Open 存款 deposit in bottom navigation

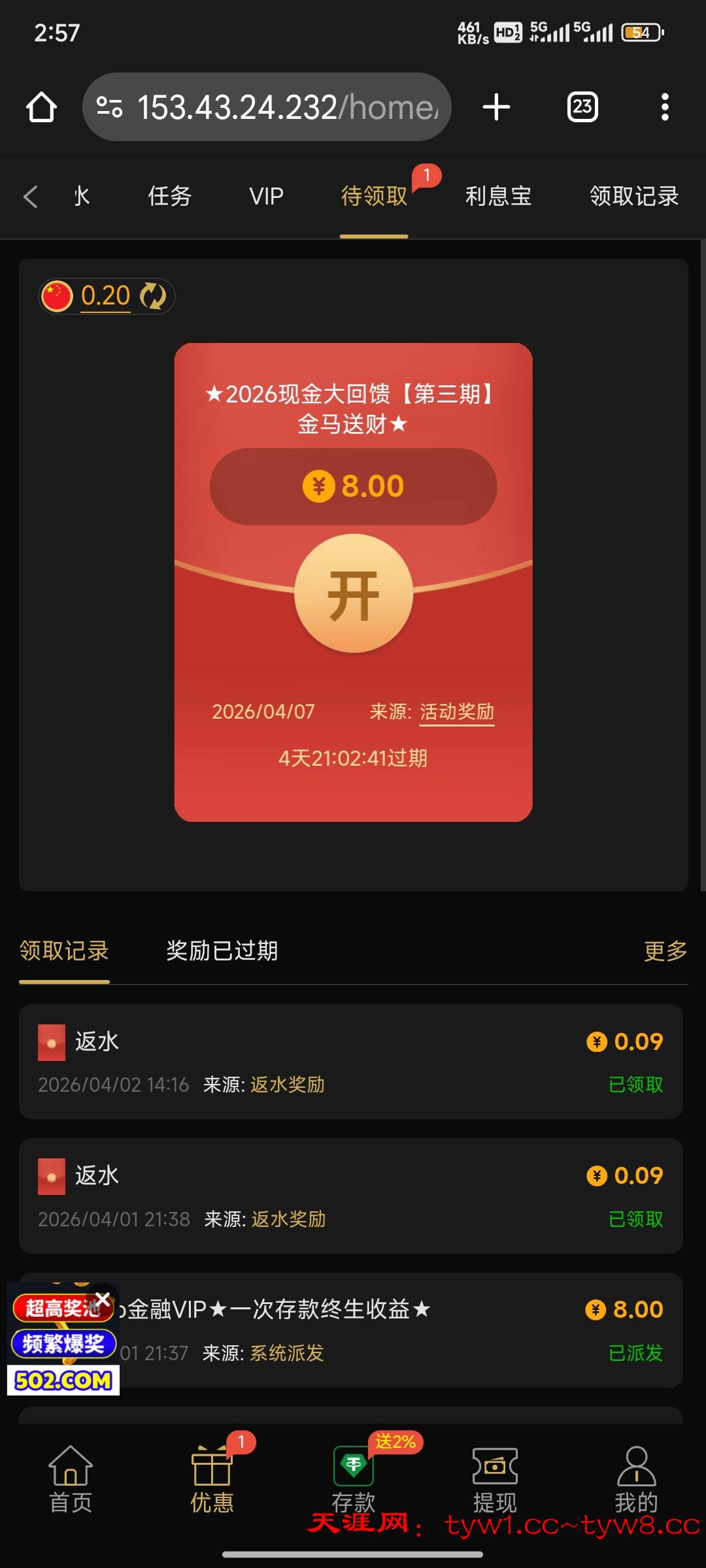[353, 1480]
